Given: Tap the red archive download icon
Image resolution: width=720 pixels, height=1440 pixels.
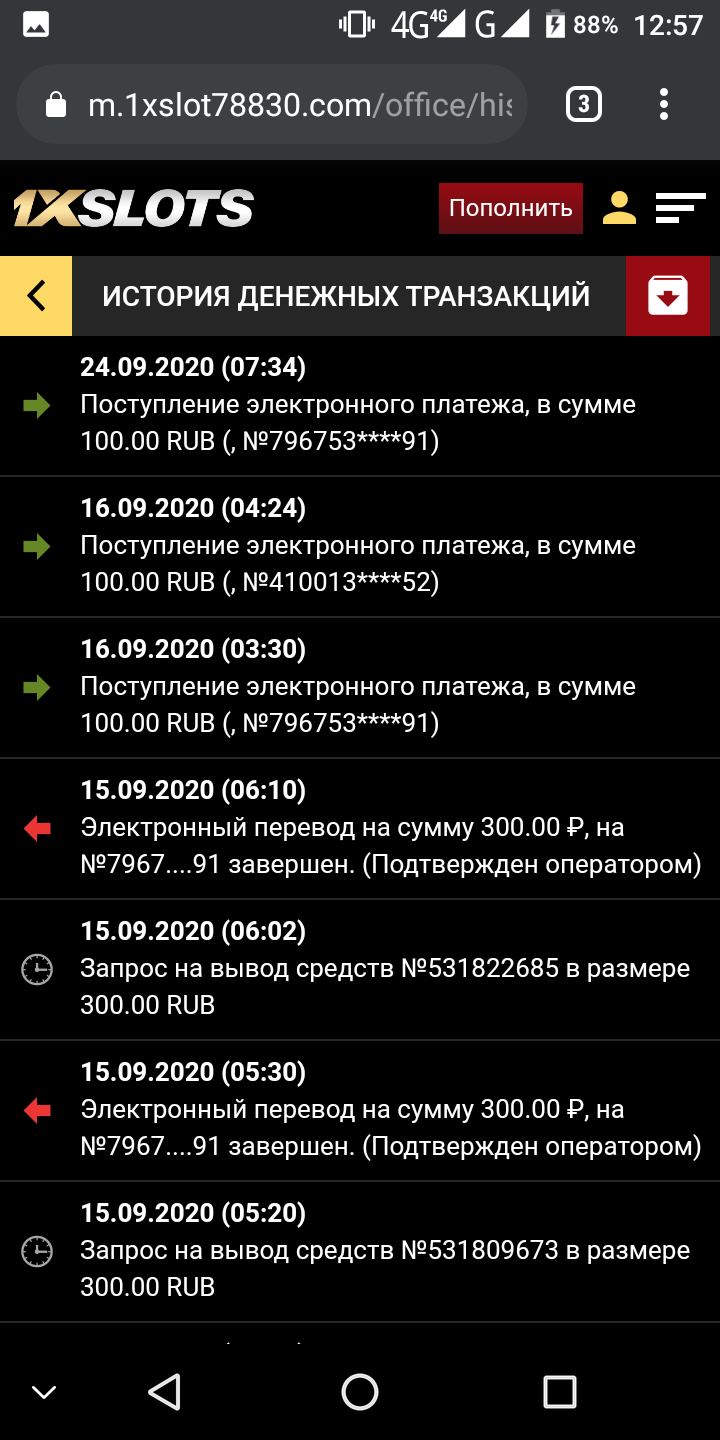Looking at the screenshot, I should tap(667, 296).
